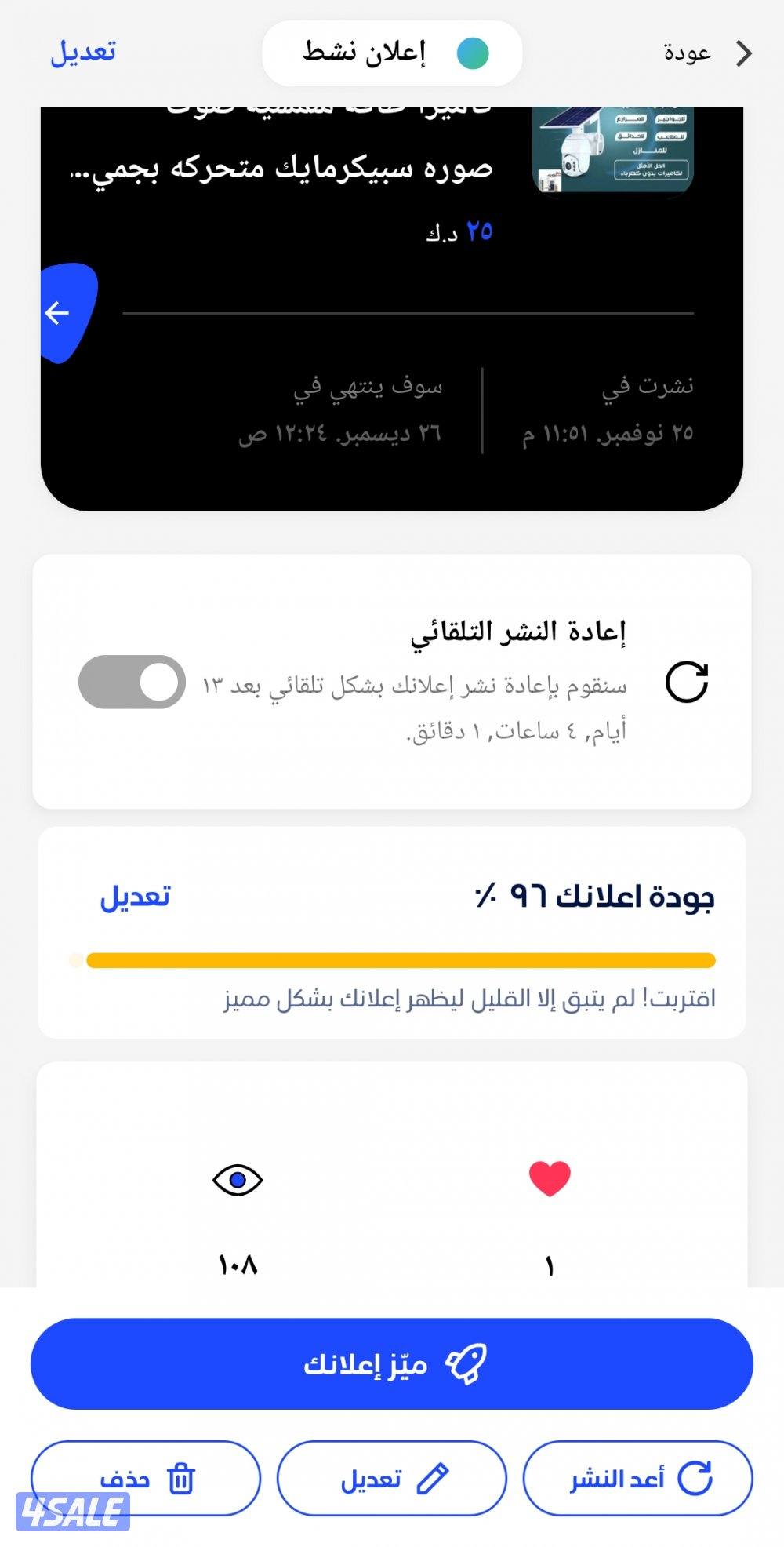Click the circular refresh icon near إعادة النشر التلقائي
The width and height of the screenshot is (784, 1547).
(687, 681)
